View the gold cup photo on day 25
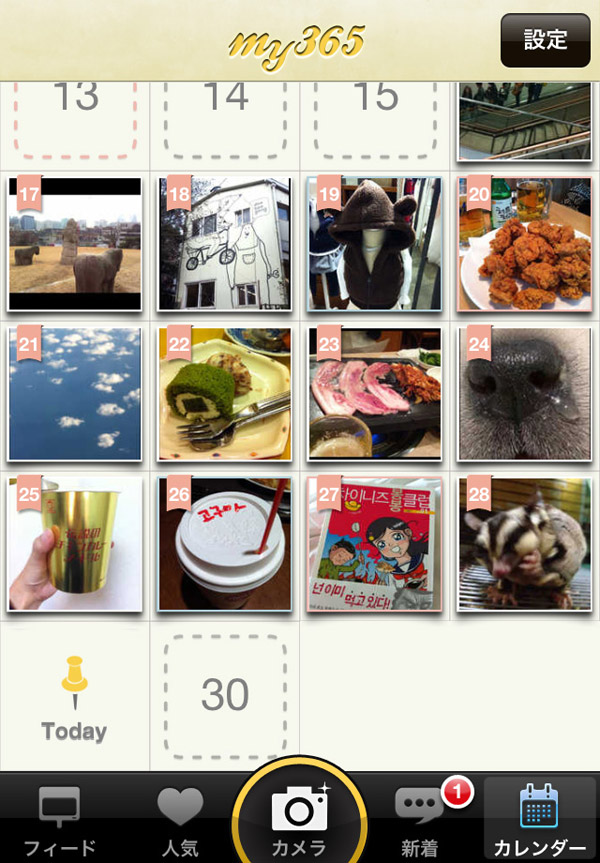The width and height of the screenshot is (600, 863). tap(75, 544)
